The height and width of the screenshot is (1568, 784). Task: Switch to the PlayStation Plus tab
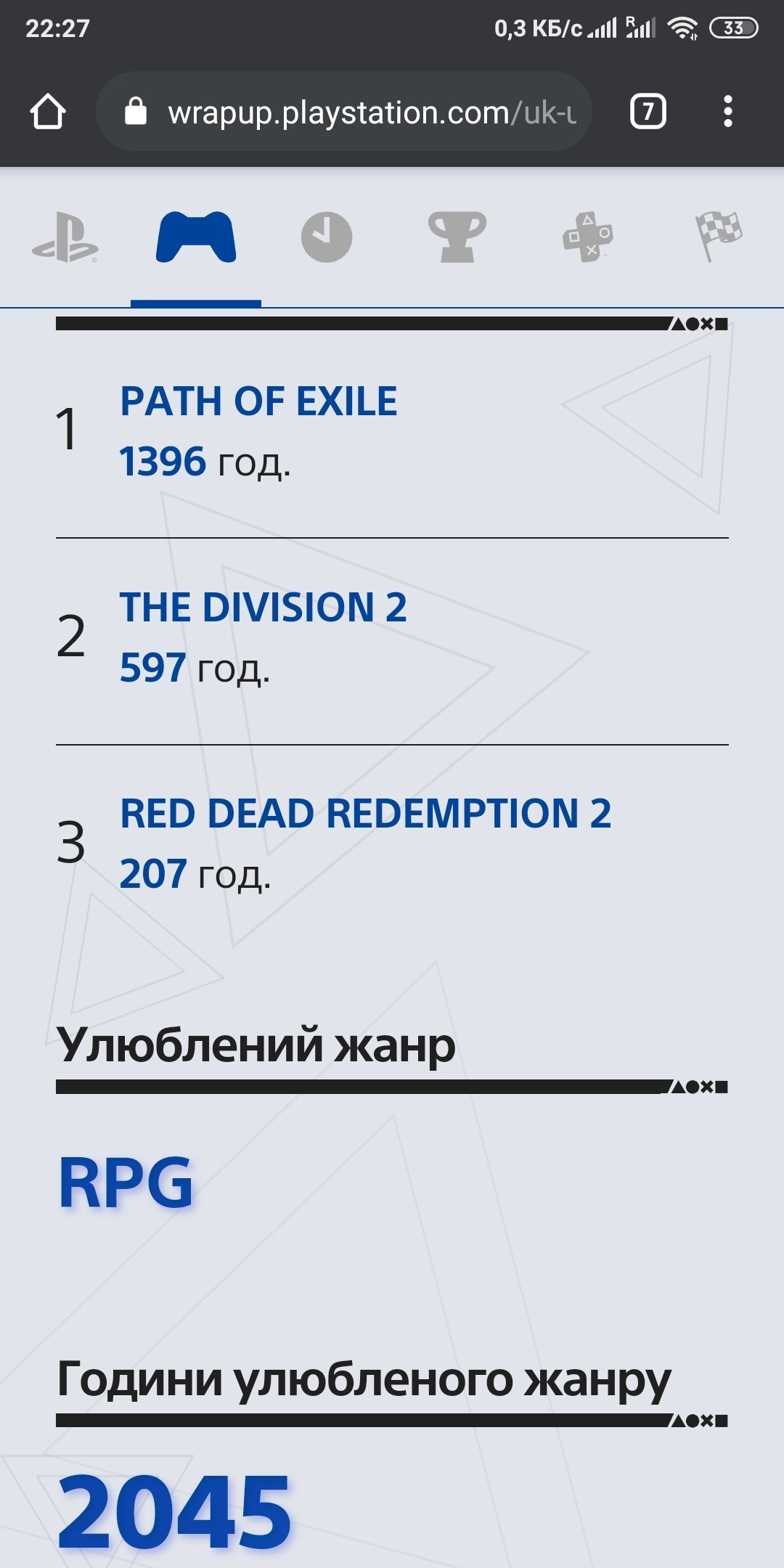tap(588, 237)
